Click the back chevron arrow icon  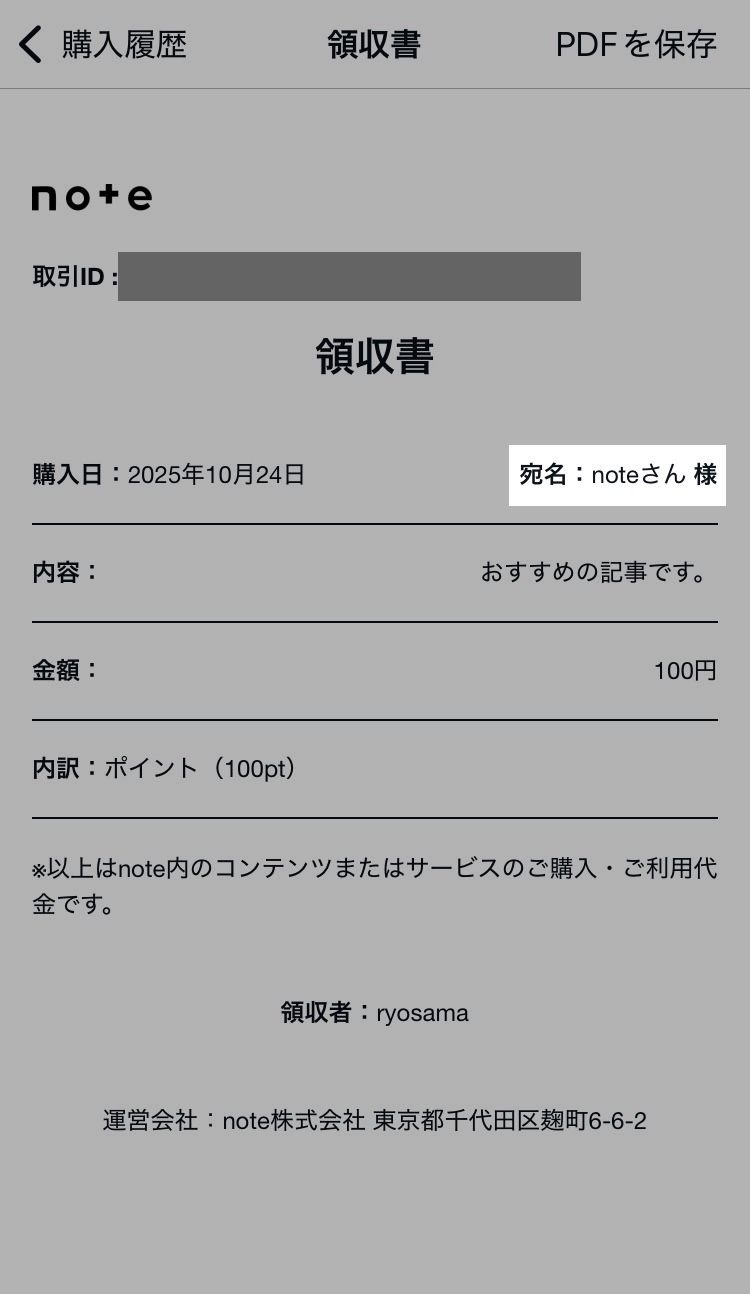tap(28, 44)
